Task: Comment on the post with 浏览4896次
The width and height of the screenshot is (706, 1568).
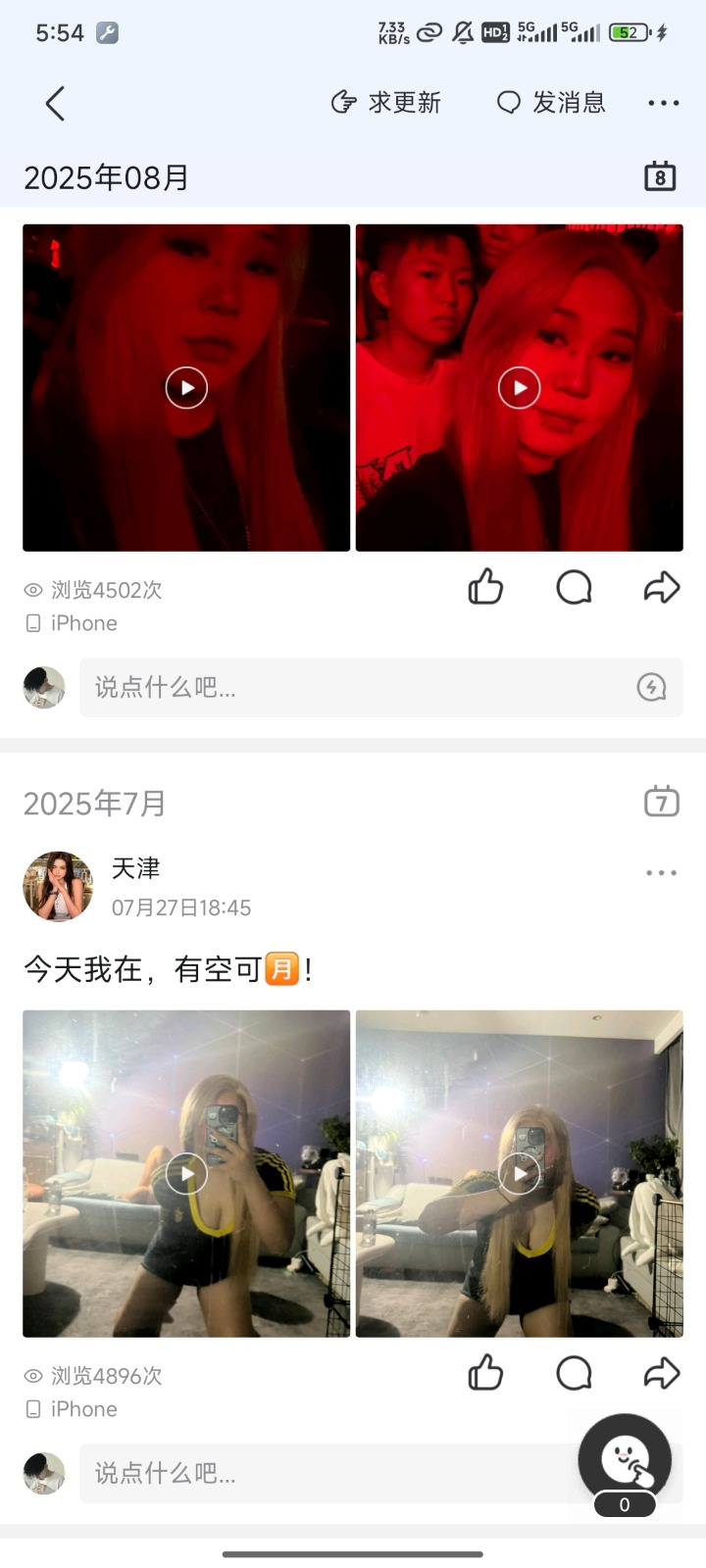Action: pyautogui.click(x=574, y=1374)
